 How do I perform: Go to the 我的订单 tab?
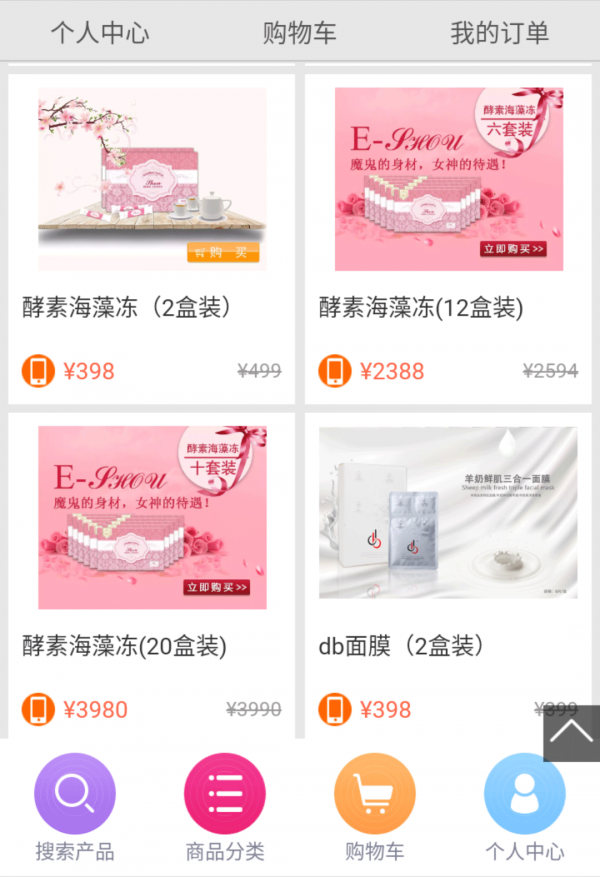(x=499, y=32)
